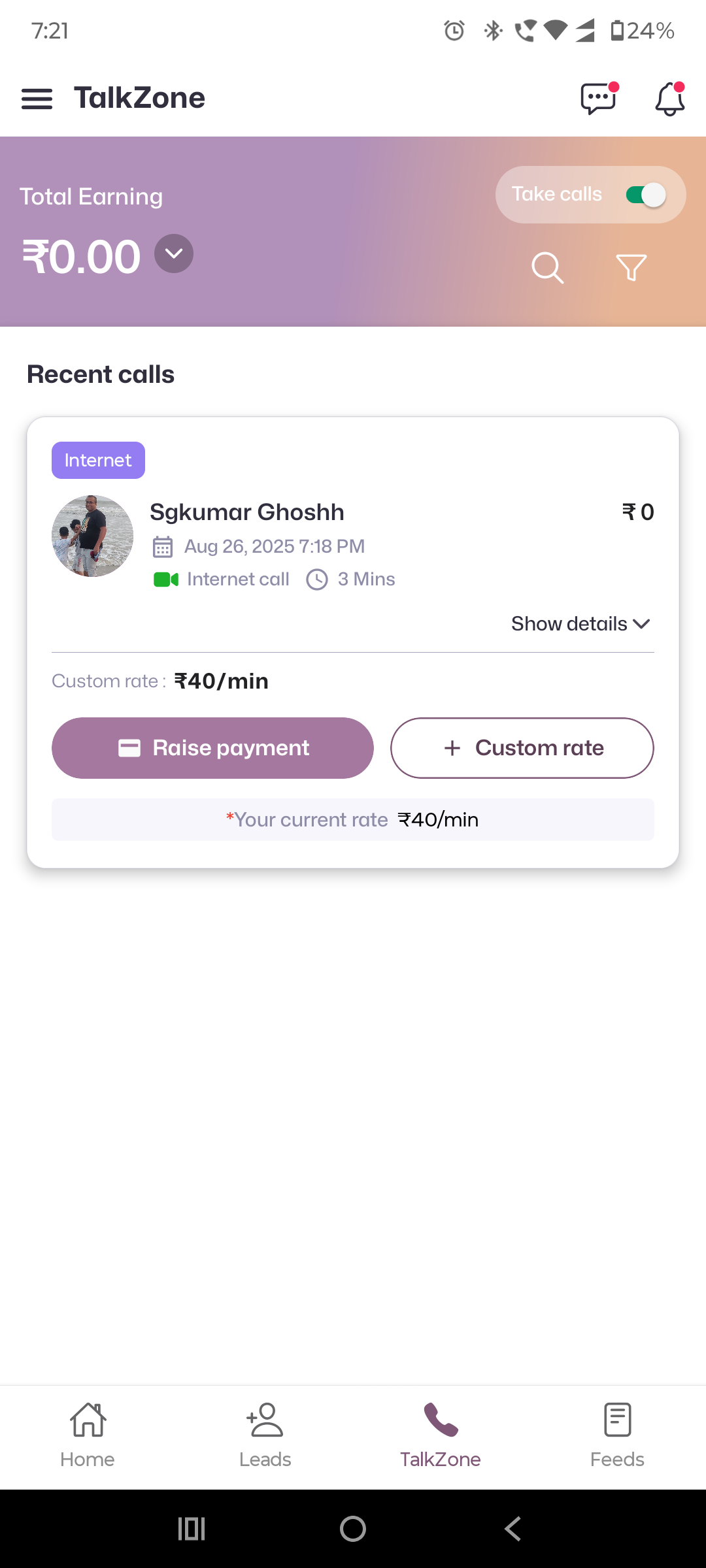The image size is (706, 1568).
Task: Select the TalkZone tab
Action: [441, 1435]
